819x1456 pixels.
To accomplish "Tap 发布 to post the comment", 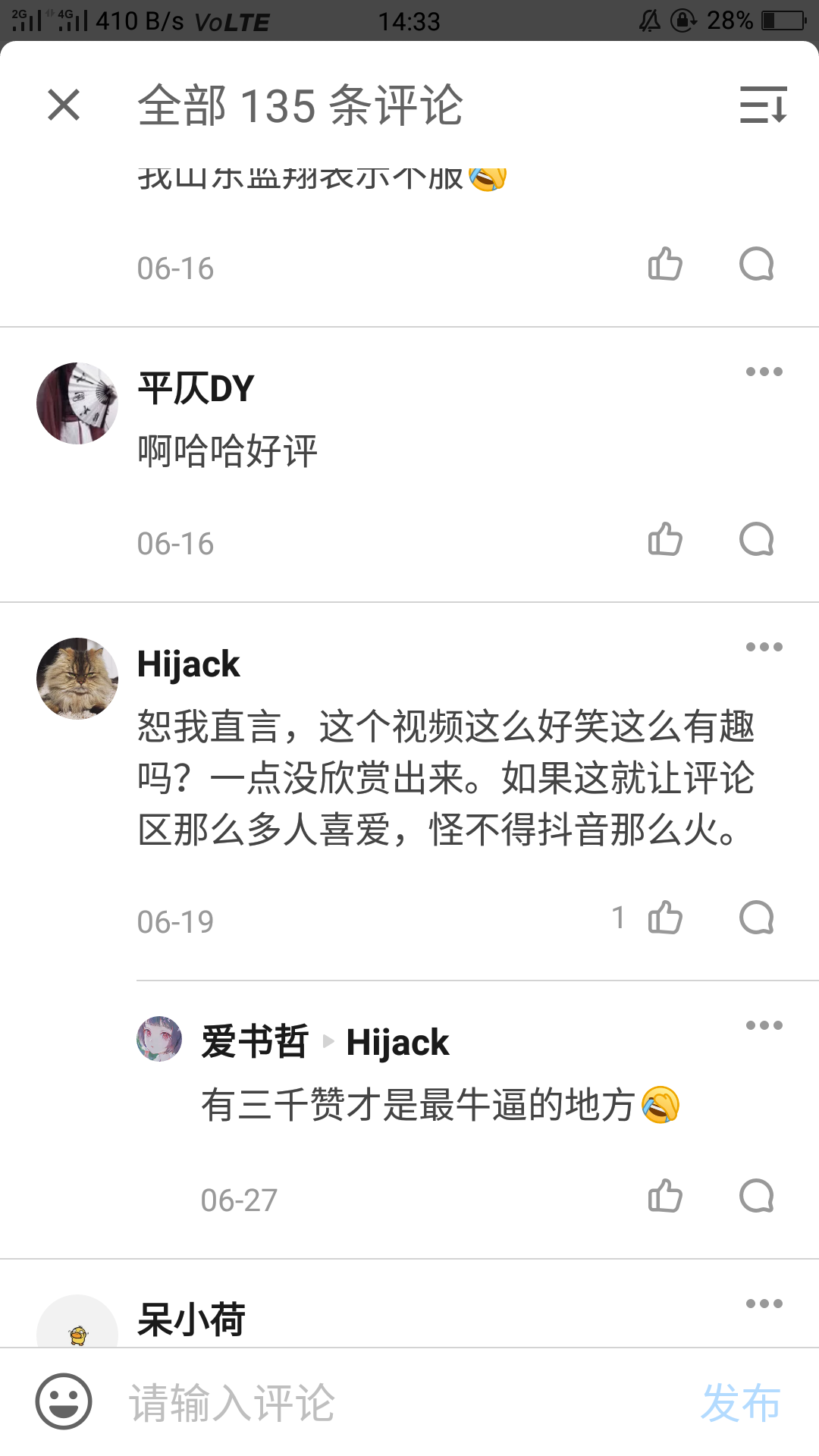I will 740,1403.
